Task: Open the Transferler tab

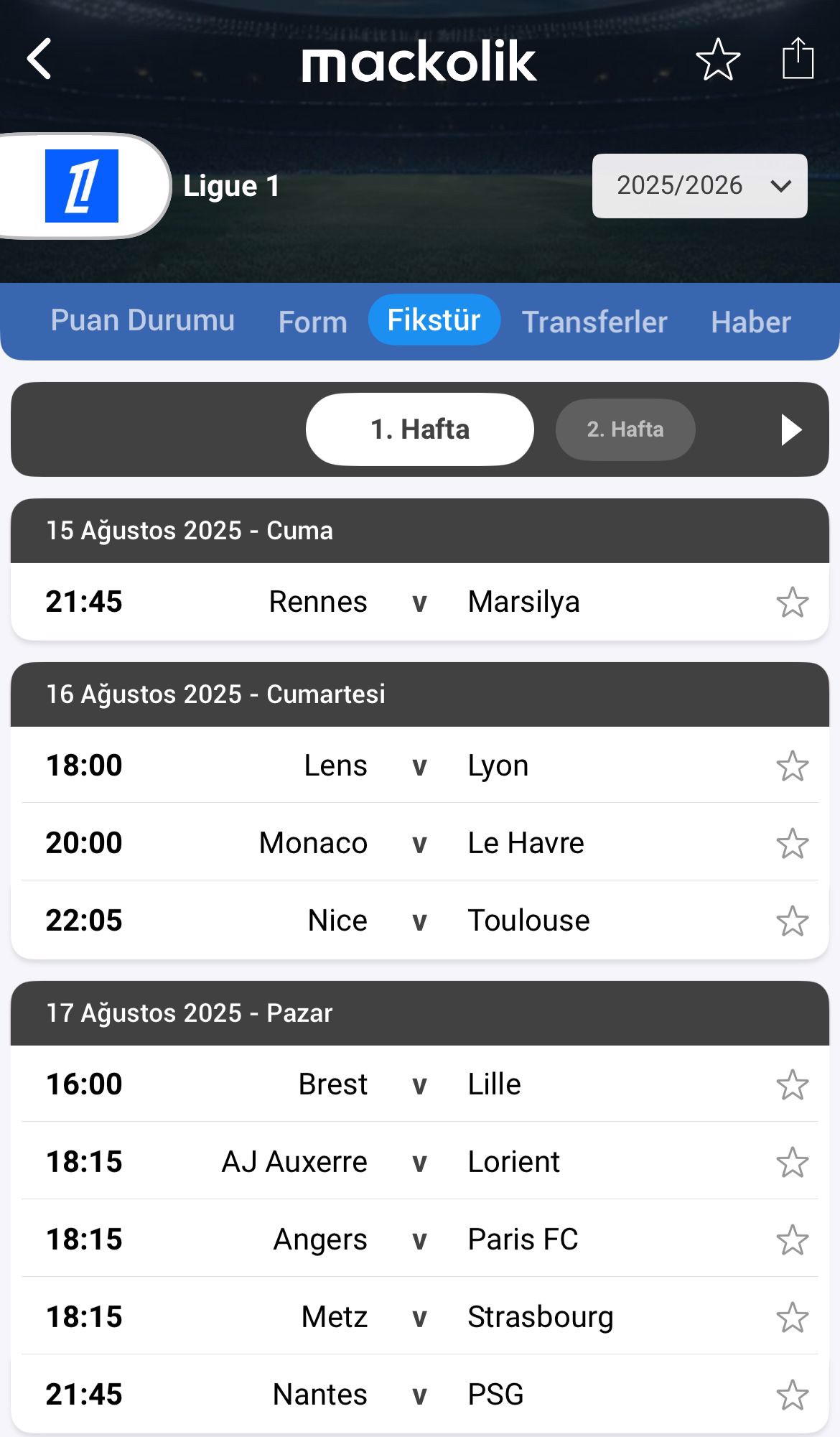Action: [594, 322]
